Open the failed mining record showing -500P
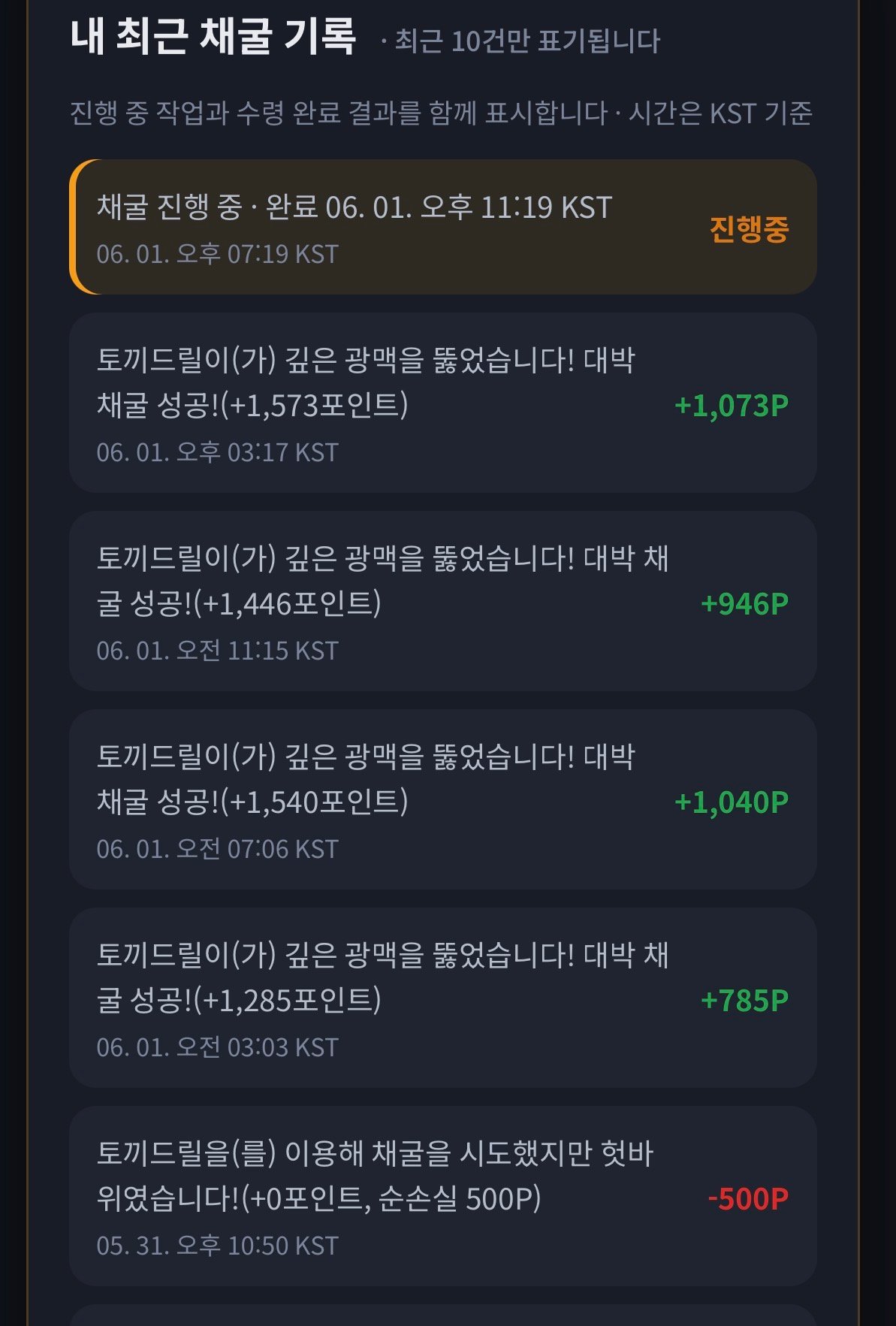Viewport: 896px width, 1326px height. [x=442, y=1197]
